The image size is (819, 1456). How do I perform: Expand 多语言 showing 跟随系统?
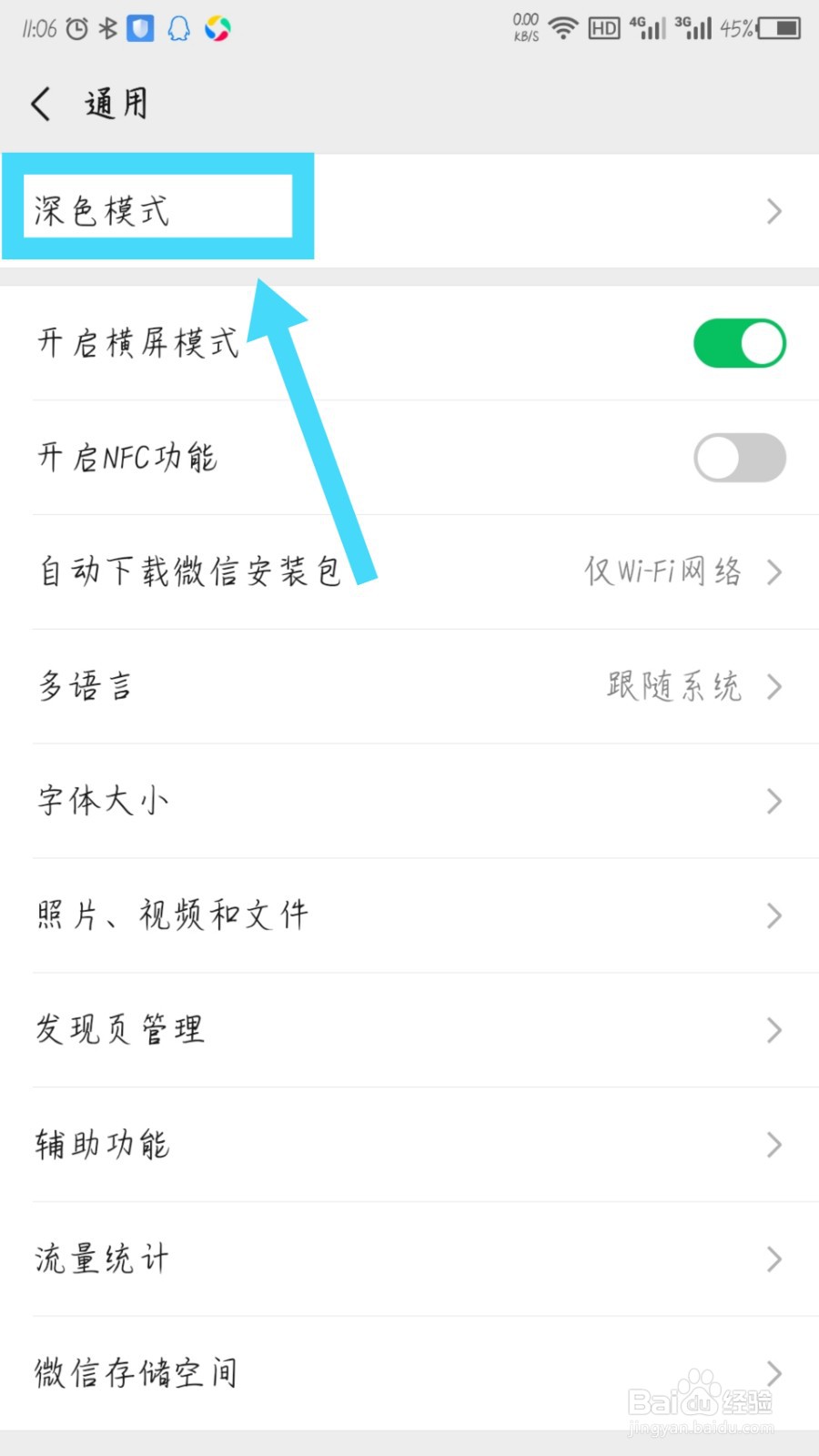coord(409,687)
